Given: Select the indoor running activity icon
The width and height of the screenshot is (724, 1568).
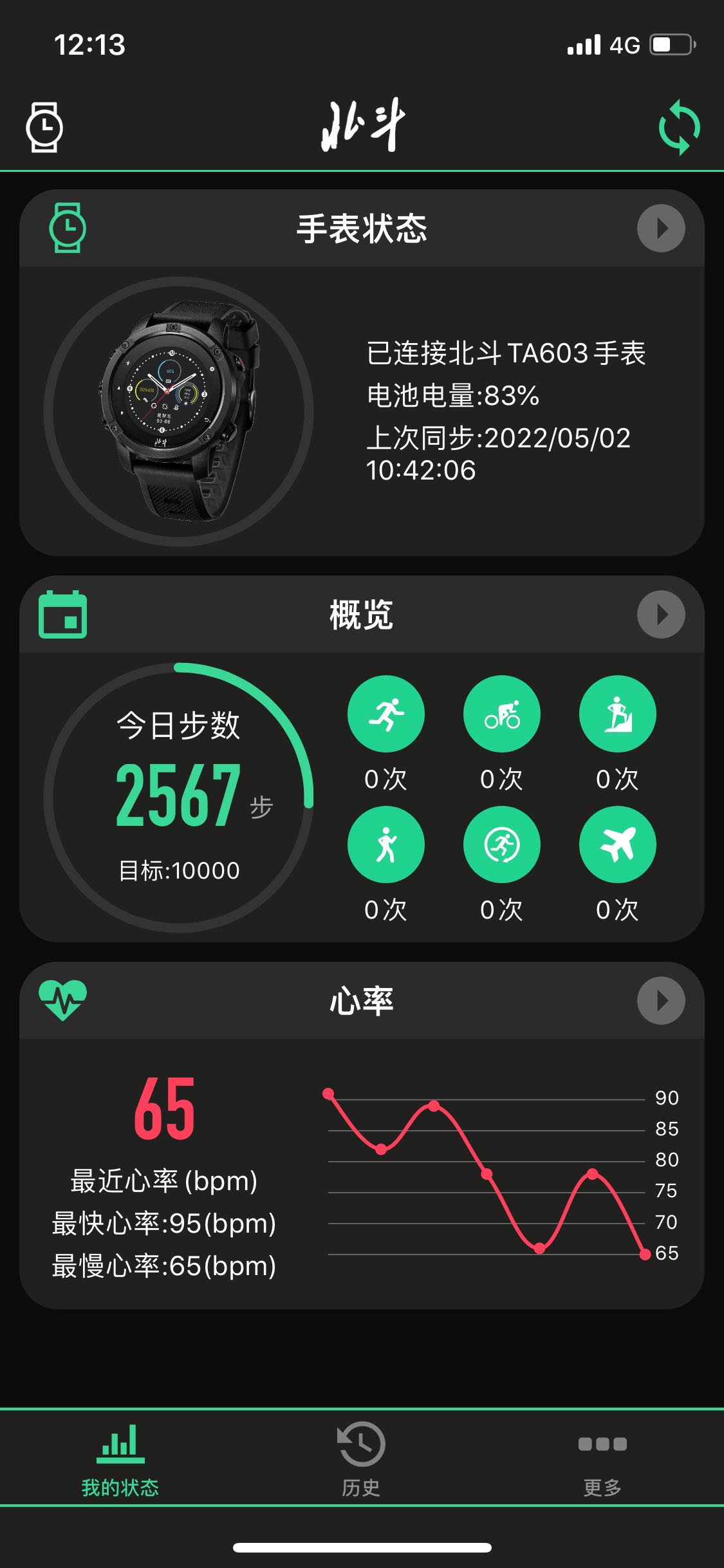Looking at the screenshot, I should (x=501, y=845).
